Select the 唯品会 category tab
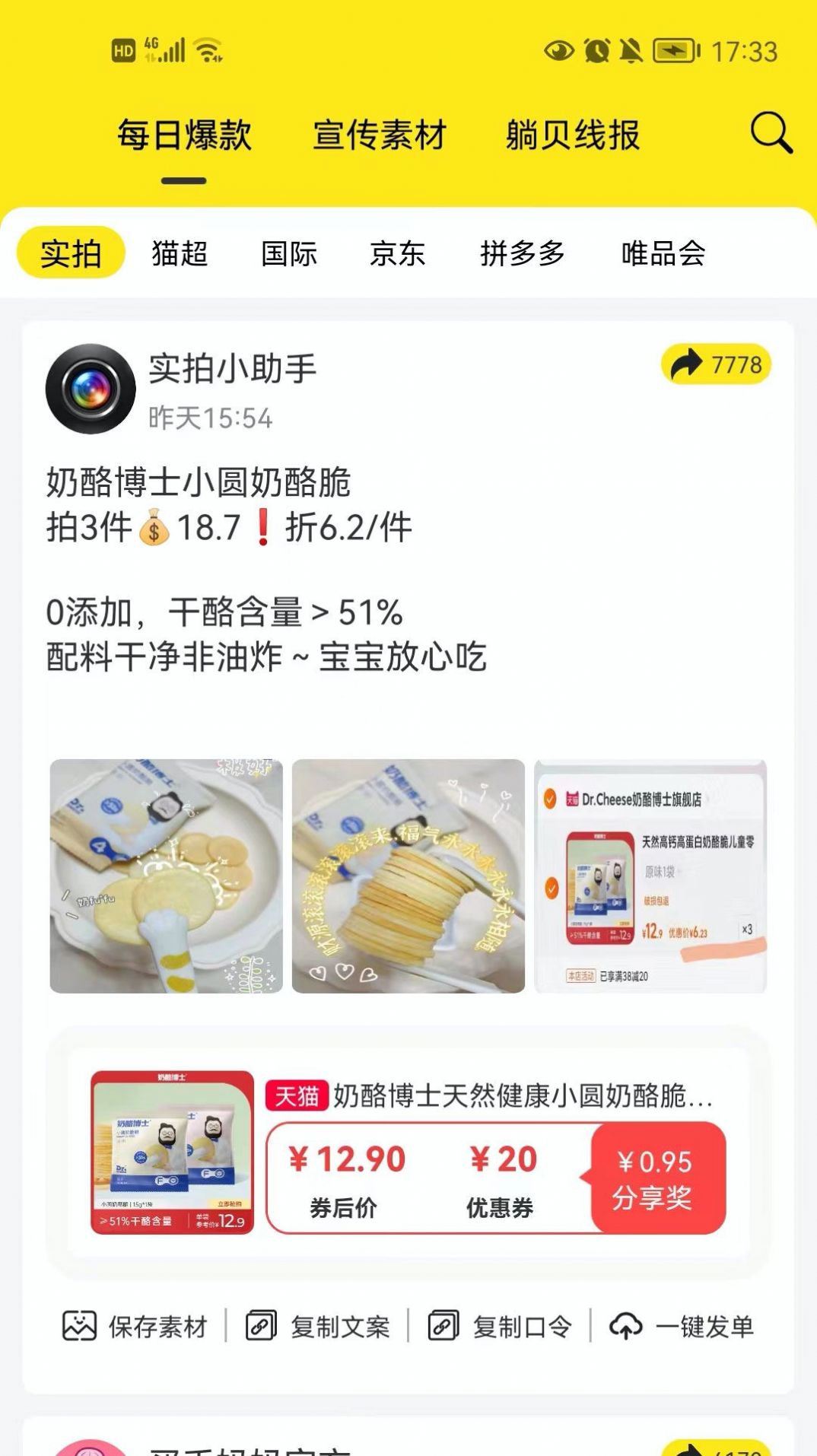 coord(663,255)
